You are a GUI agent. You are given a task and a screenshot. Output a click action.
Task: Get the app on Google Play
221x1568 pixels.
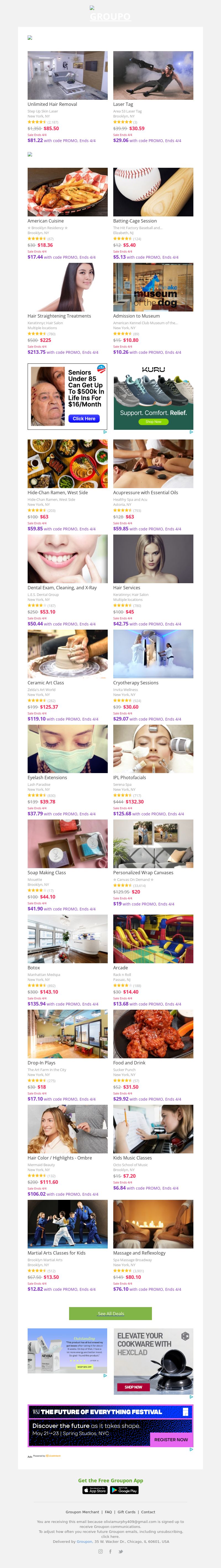pyautogui.click(x=124, y=1490)
